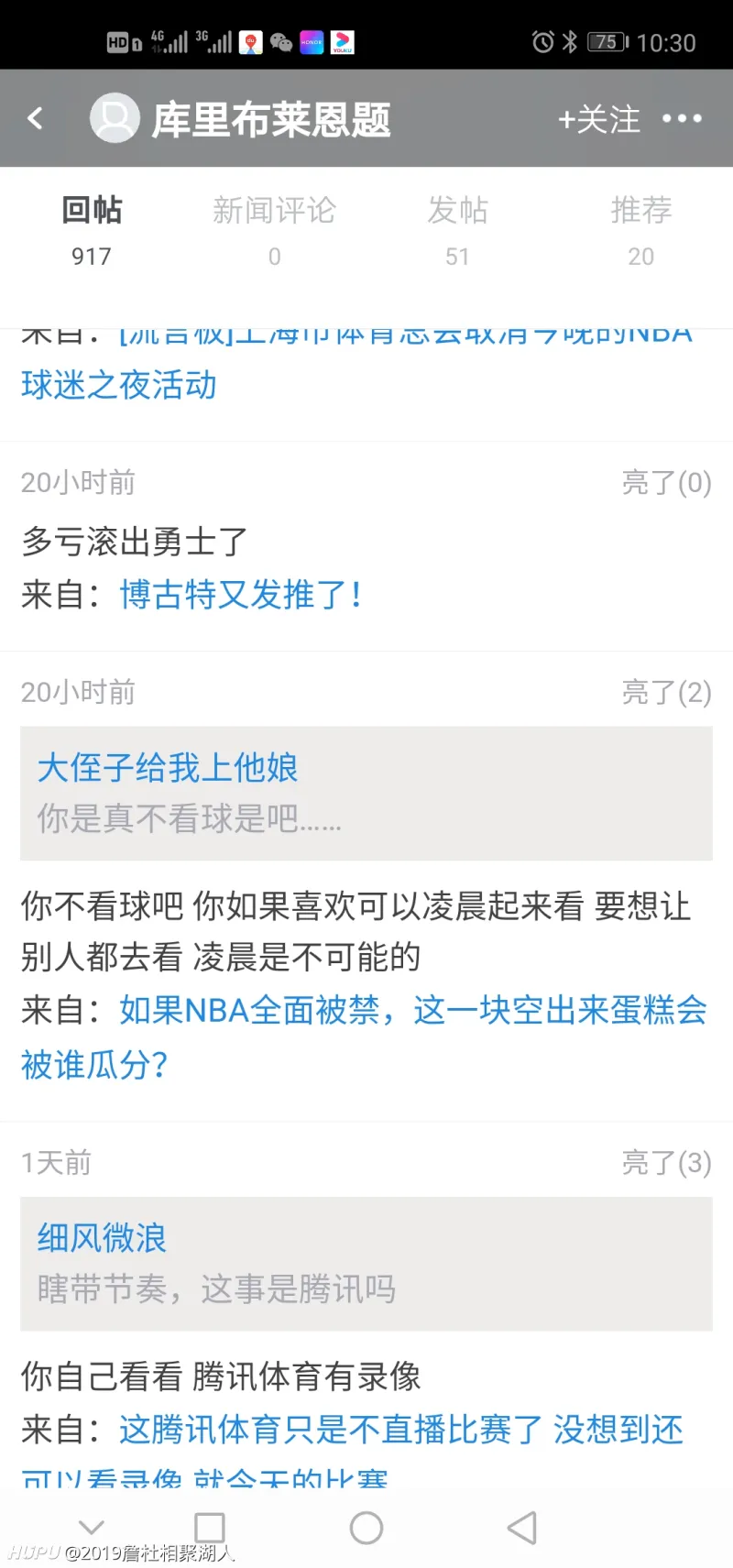The height and width of the screenshot is (1568, 733).
Task: Open user 大侄子给我上他娘
Action: point(168,768)
